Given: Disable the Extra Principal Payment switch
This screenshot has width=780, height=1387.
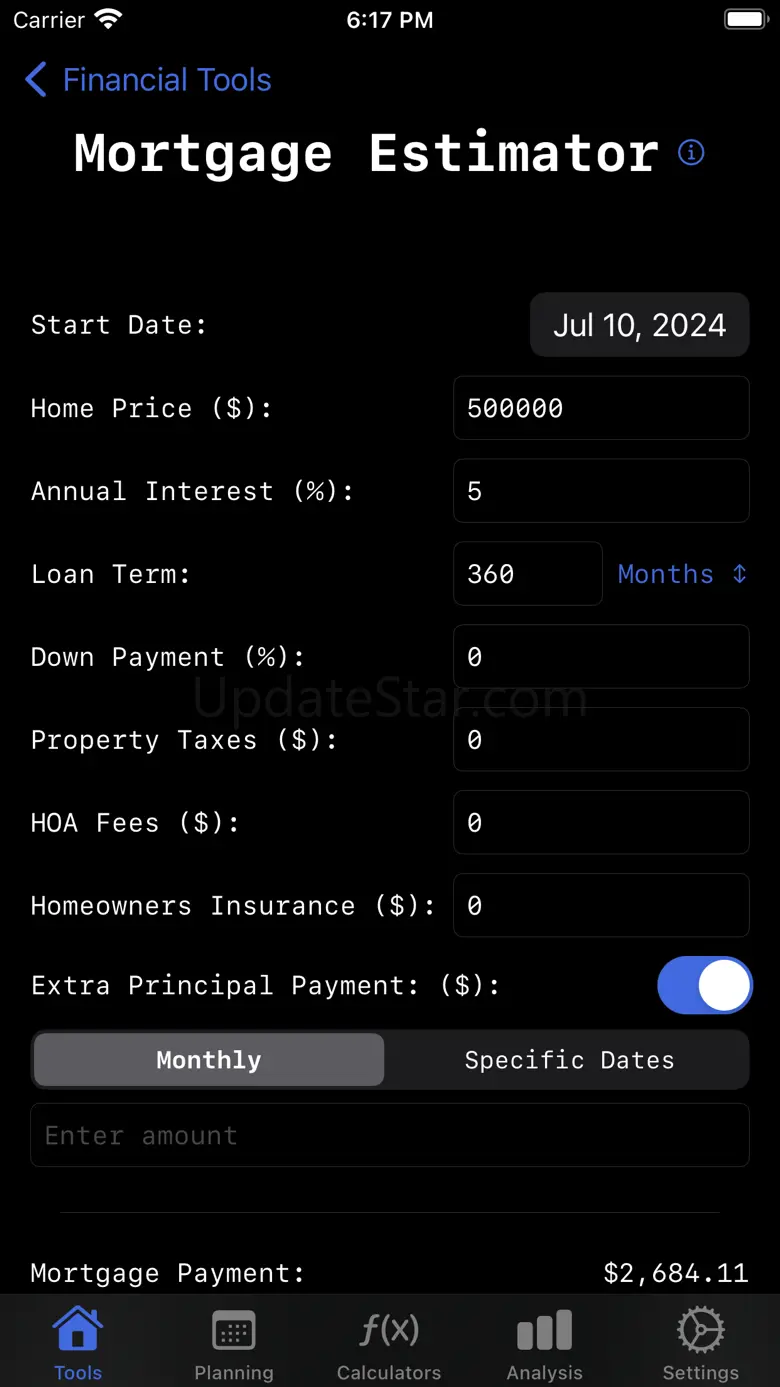Looking at the screenshot, I should pyautogui.click(x=704, y=986).
